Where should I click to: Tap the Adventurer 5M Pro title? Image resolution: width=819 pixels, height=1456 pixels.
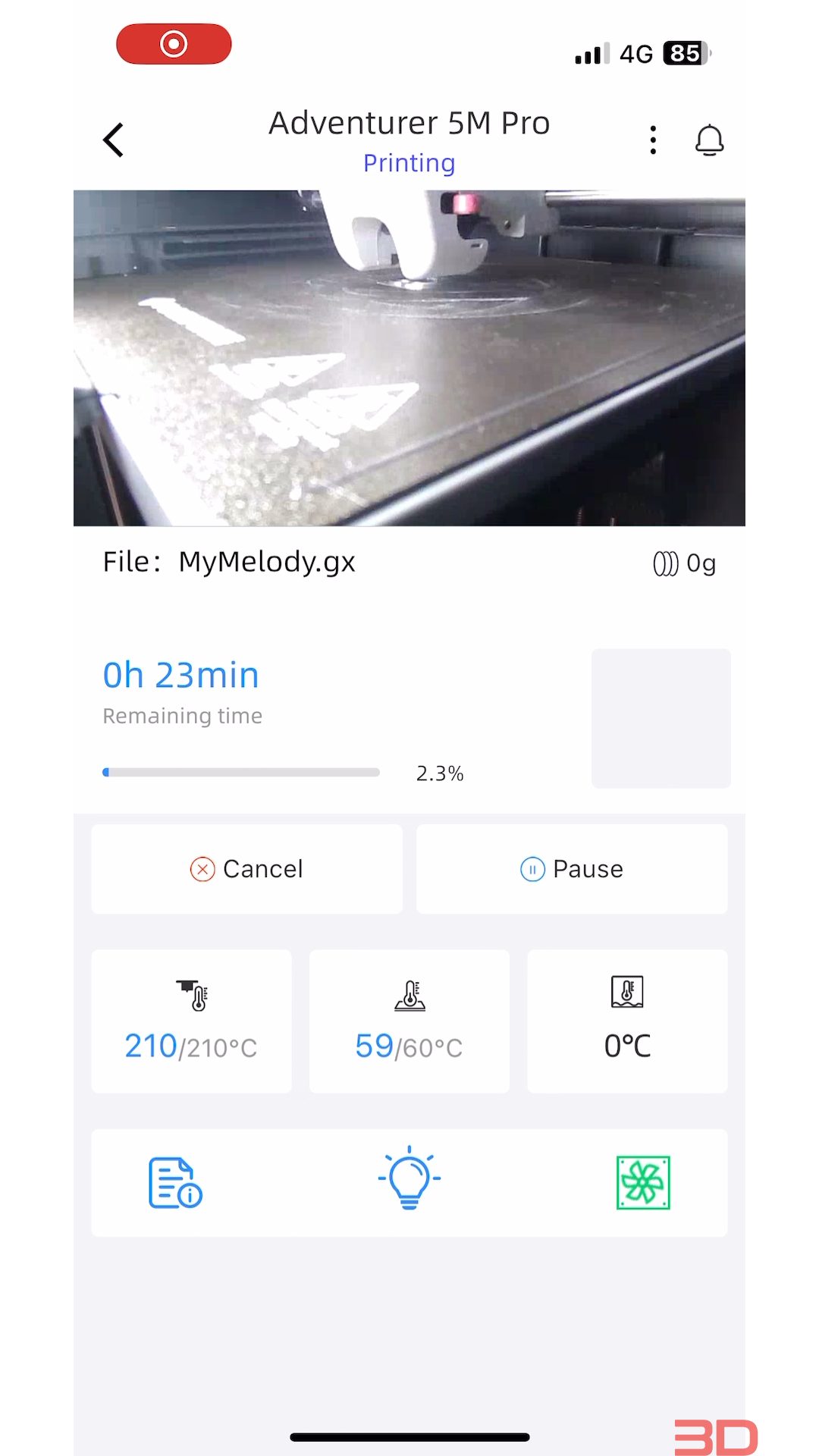click(409, 123)
